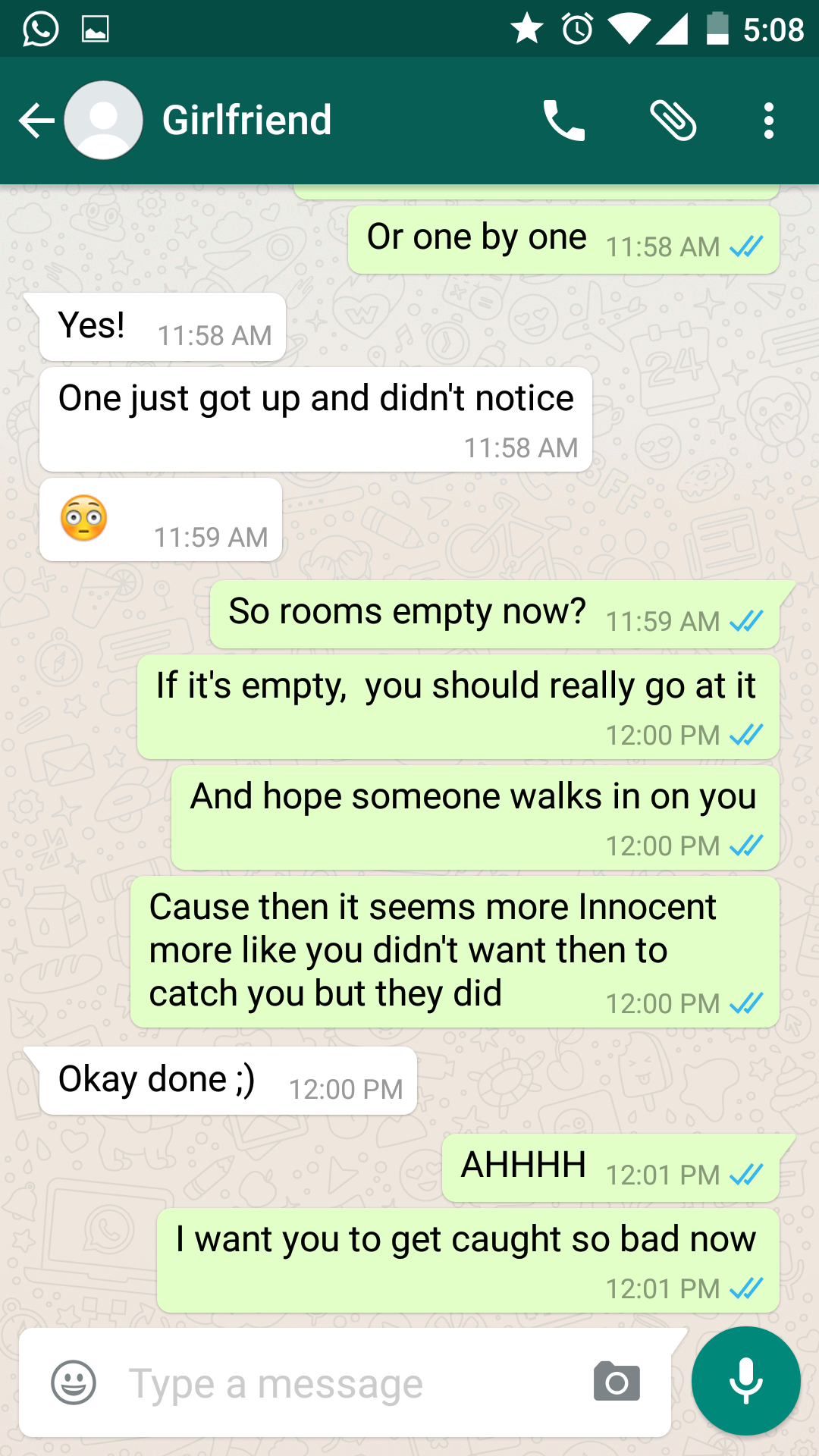Go back to the chat list
819x1456 pixels.
pyautogui.click(x=36, y=121)
